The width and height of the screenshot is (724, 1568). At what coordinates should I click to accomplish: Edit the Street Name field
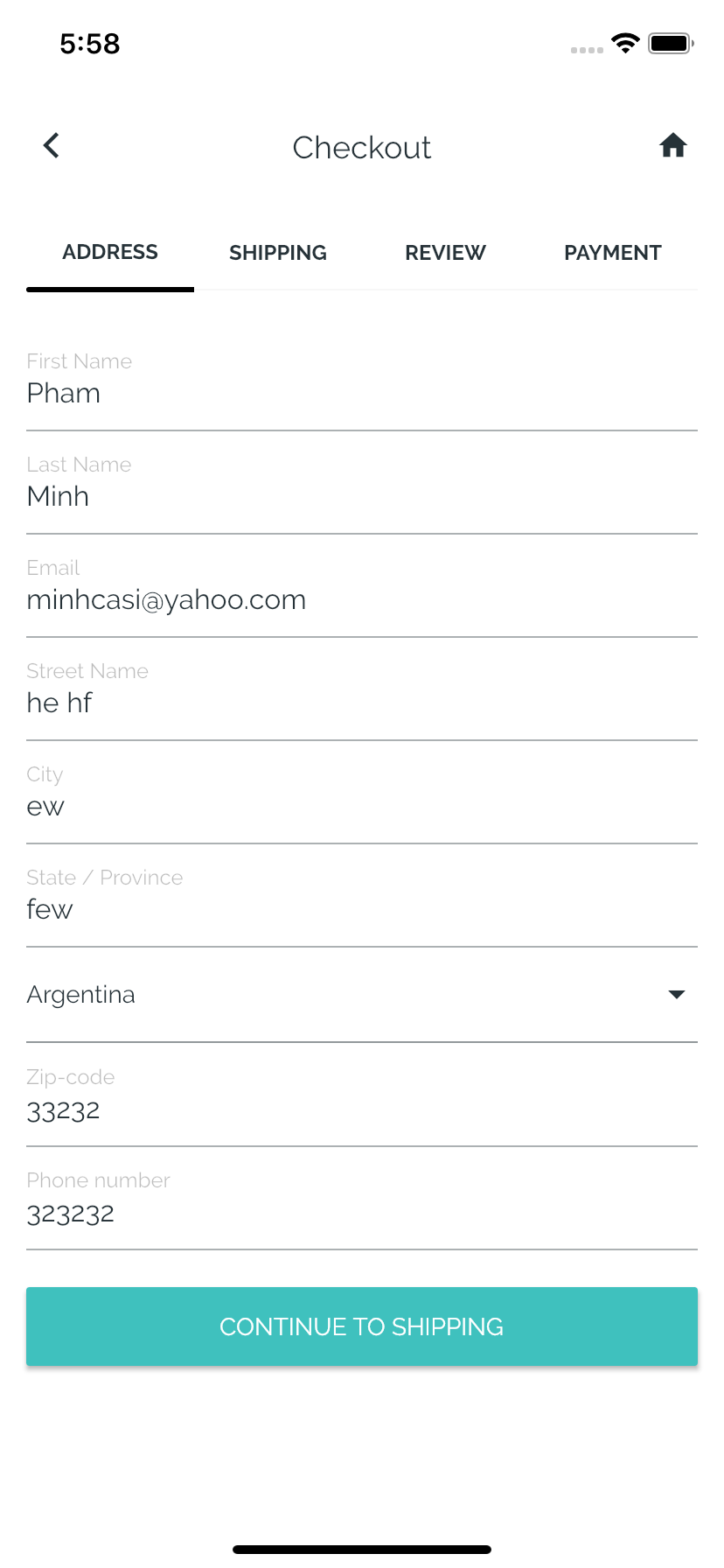pyautogui.click(x=361, y=703)
